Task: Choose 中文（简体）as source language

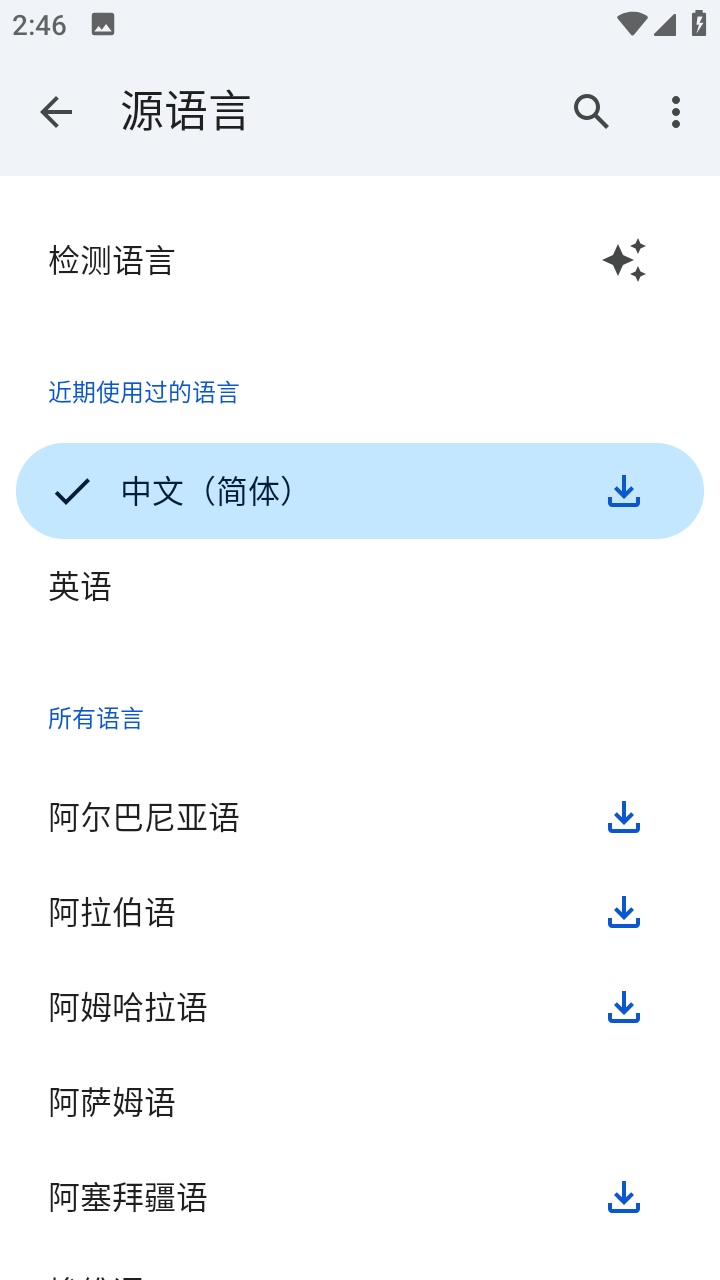Action: 210,491
